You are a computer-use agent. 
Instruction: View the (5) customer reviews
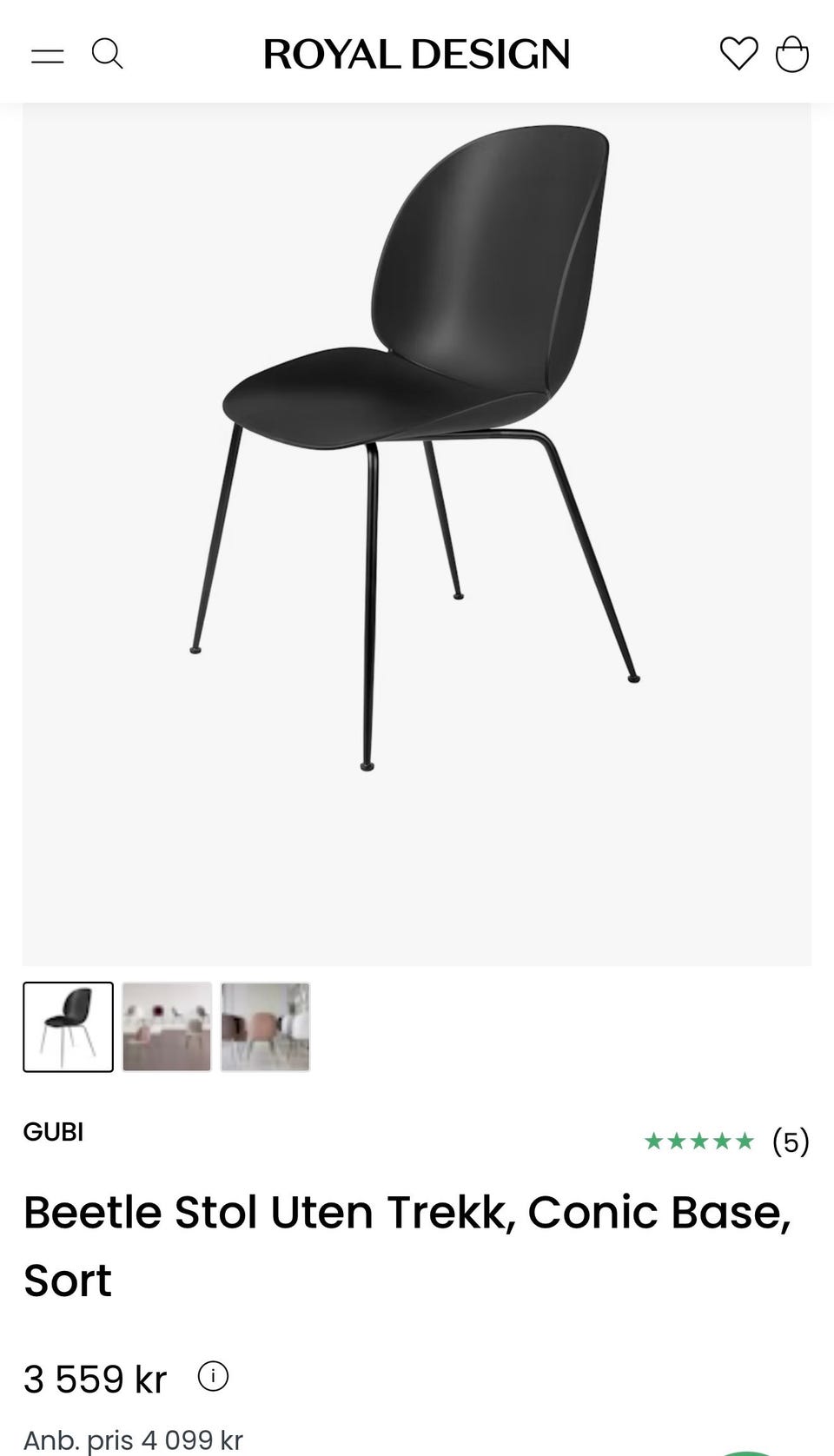coord(792,1142)
